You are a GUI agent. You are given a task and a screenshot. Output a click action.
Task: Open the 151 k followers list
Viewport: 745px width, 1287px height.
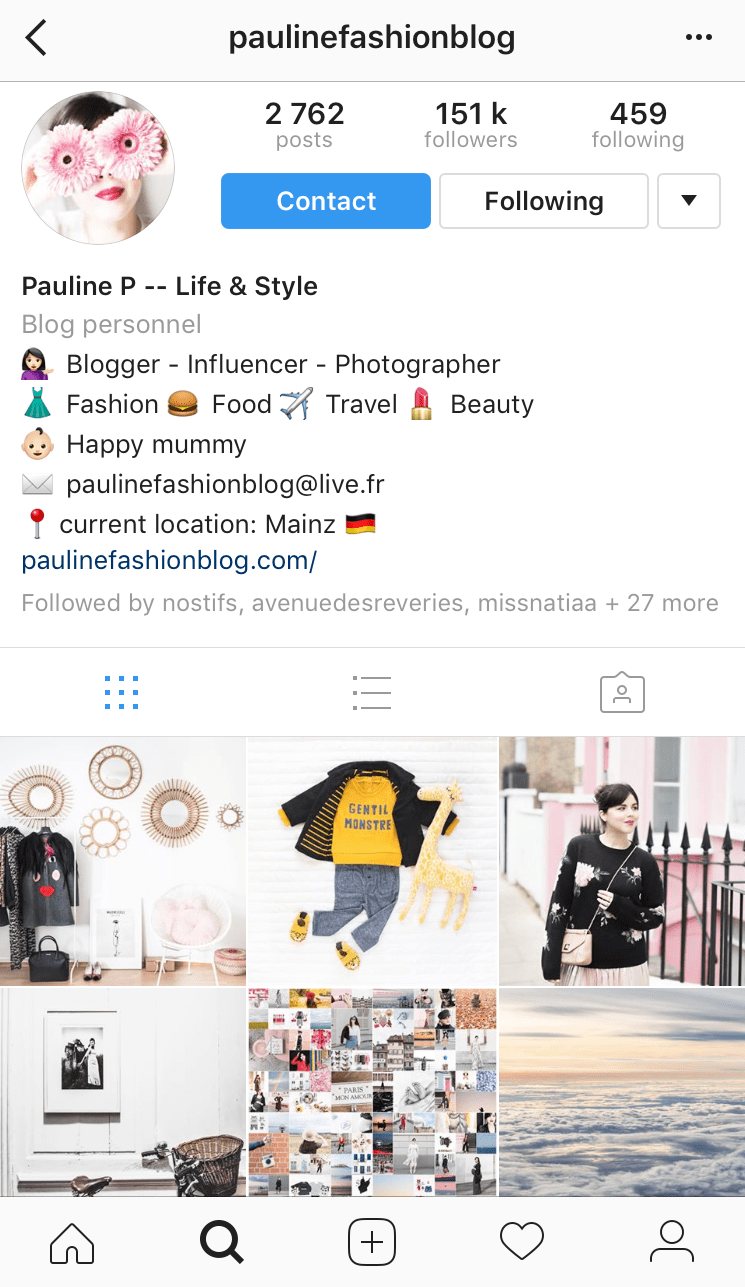point(470,125)
